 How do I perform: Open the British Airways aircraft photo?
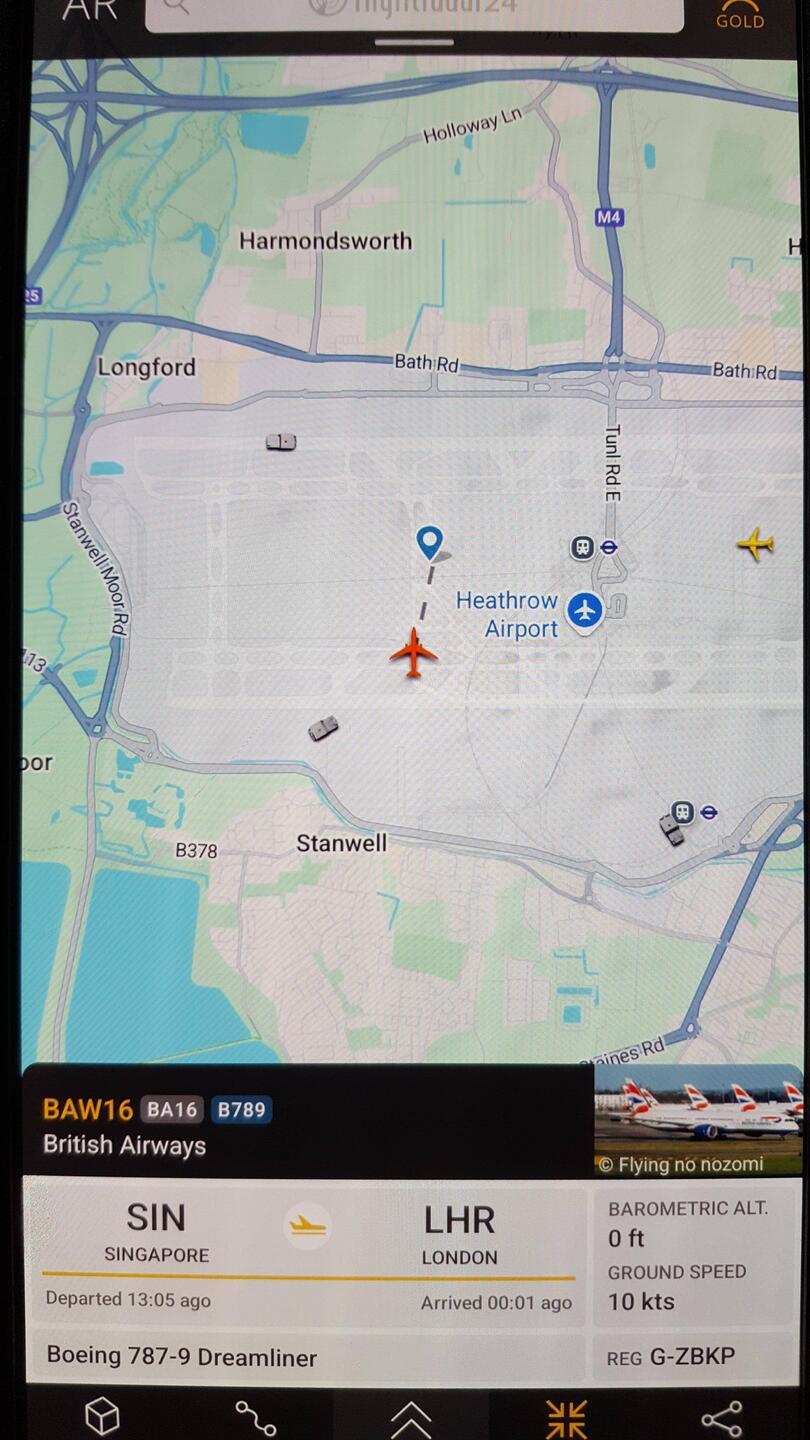click(698, 1119)
